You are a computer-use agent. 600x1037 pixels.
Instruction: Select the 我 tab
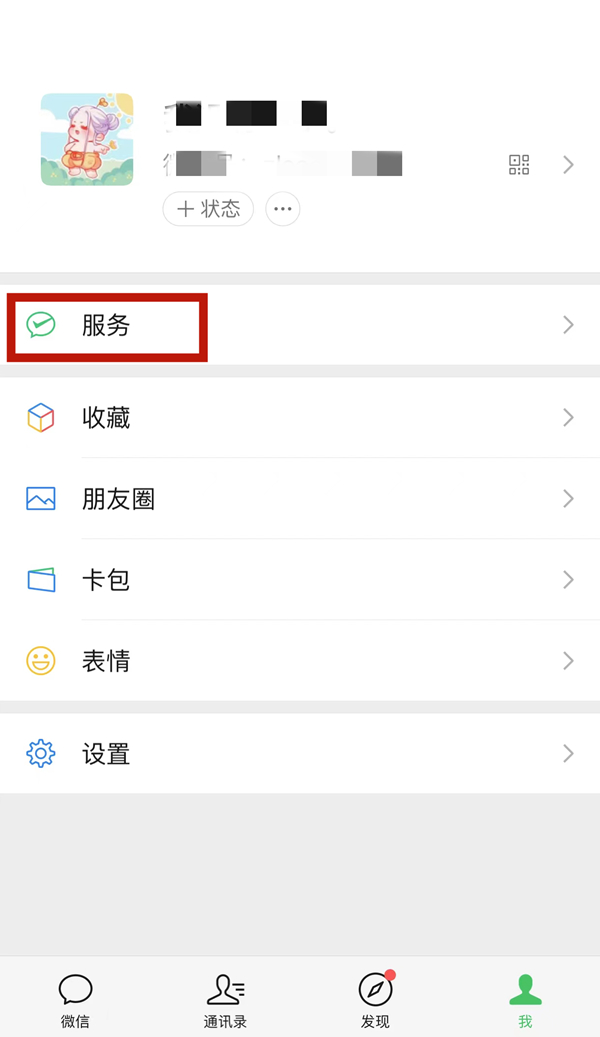tap(525, 1000)
